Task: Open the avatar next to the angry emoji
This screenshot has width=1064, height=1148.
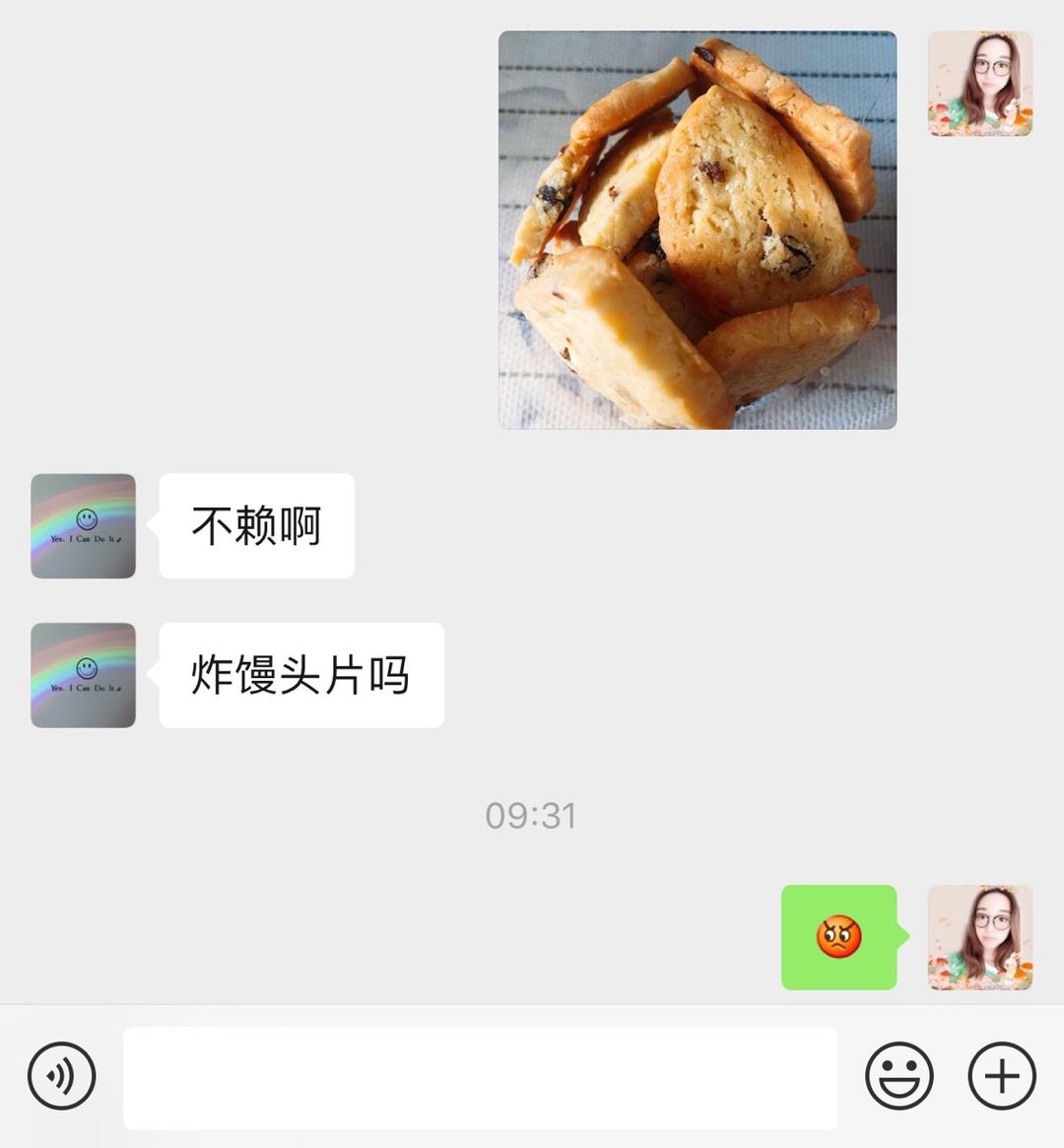Action: tap(979, 937)
